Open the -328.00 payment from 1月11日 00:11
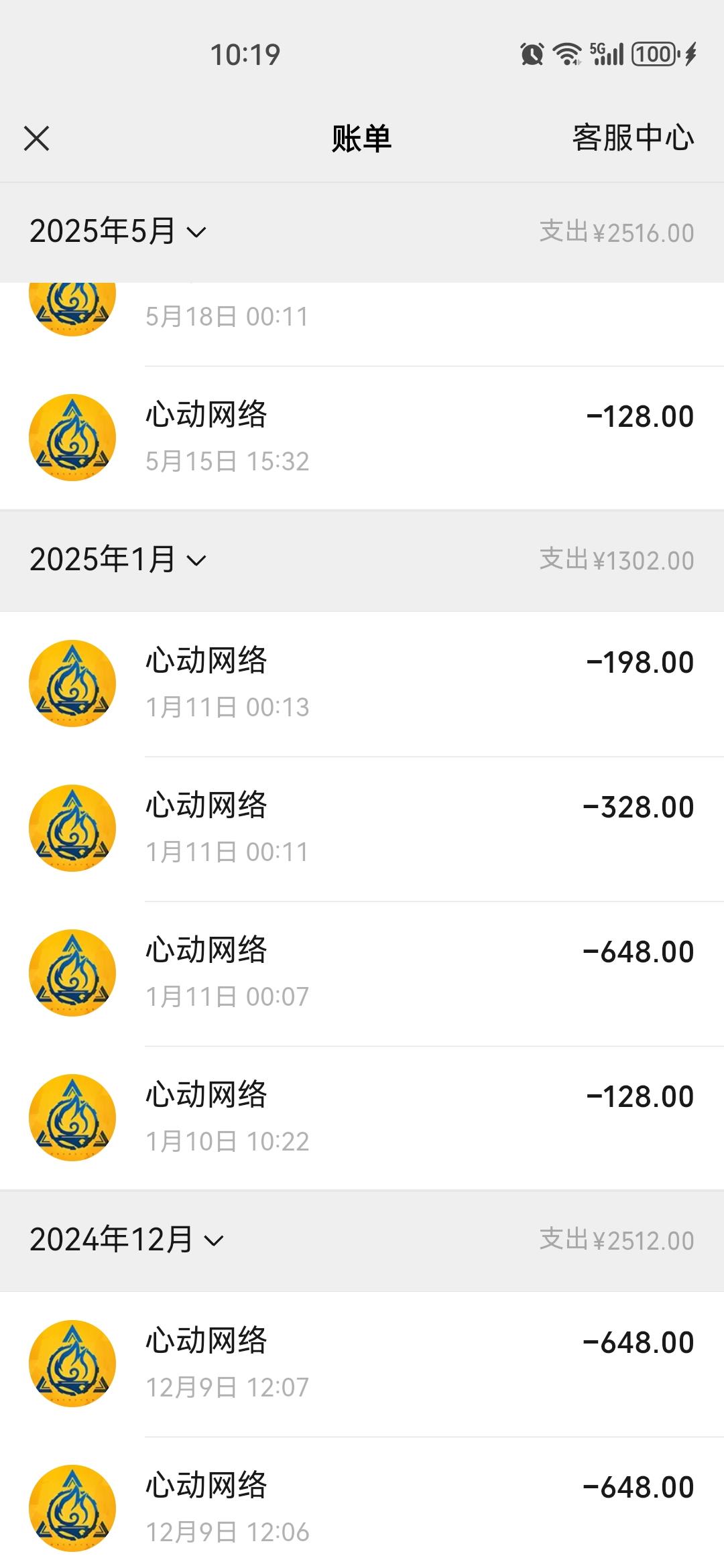 [362, 829]
